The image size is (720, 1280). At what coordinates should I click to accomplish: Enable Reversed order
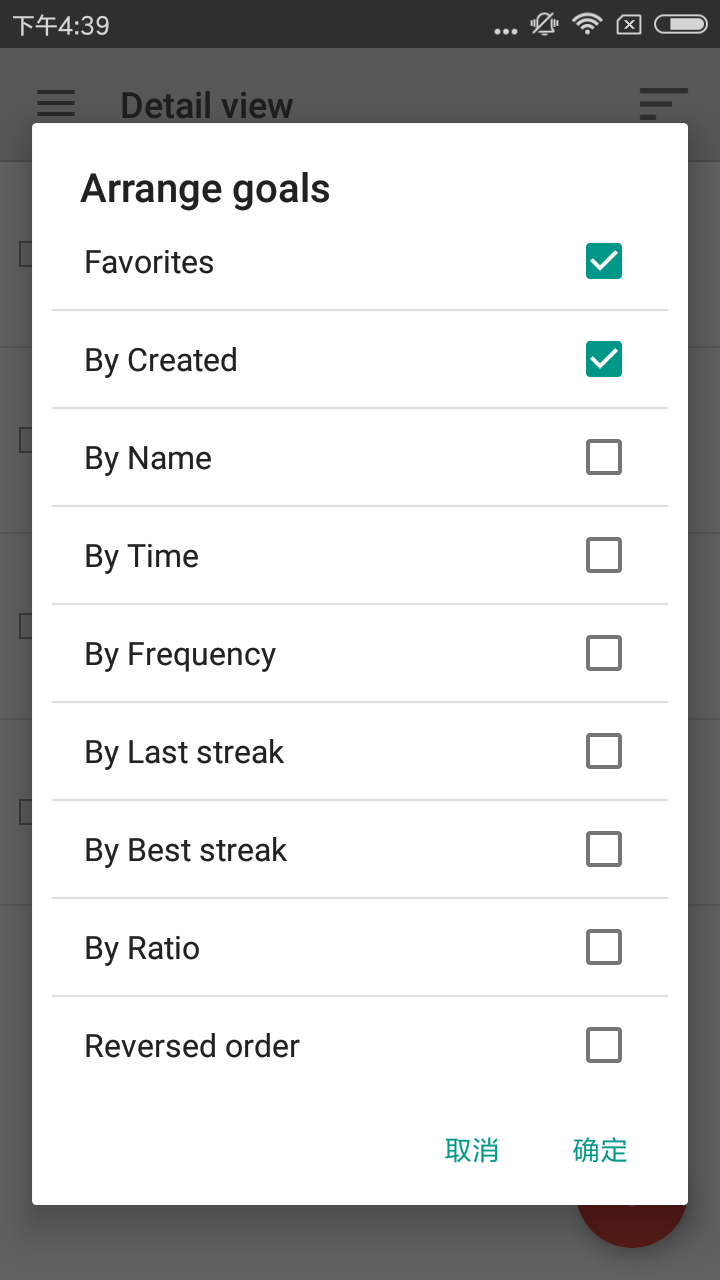[x=604, y=1045]
